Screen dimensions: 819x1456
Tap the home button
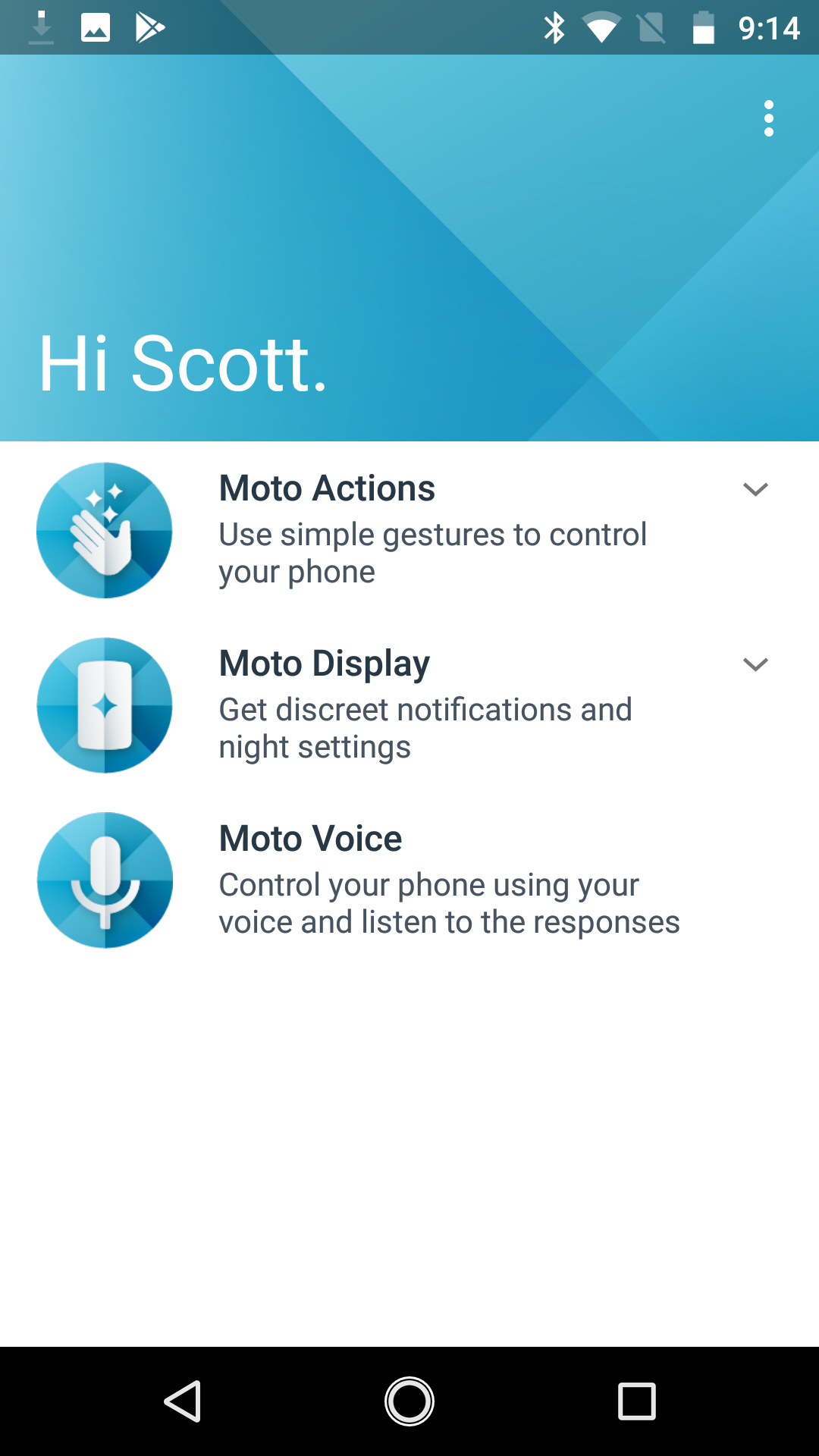click(x=409, y=1401)
